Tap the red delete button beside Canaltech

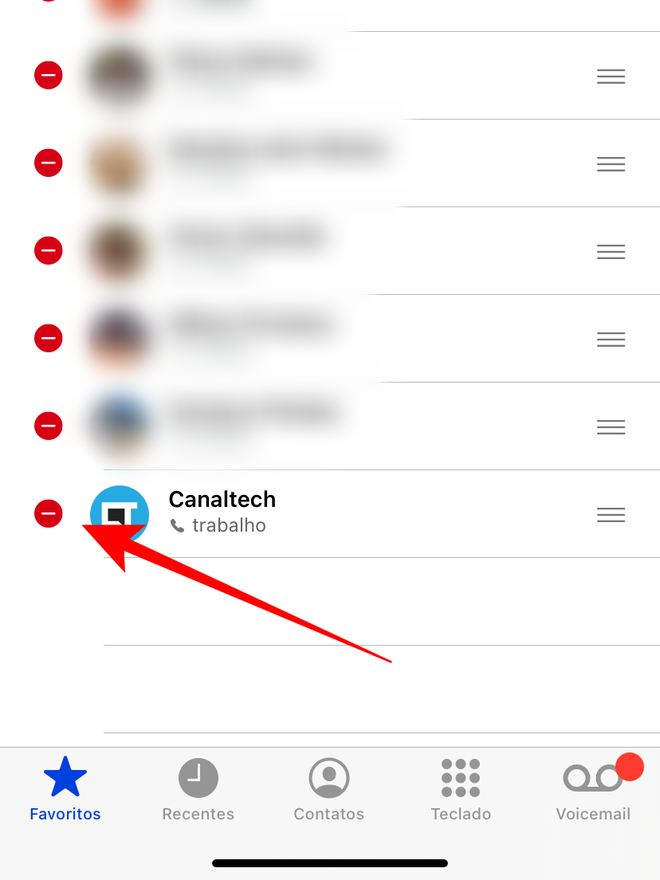pyautogui.click(x=48, y=514)
